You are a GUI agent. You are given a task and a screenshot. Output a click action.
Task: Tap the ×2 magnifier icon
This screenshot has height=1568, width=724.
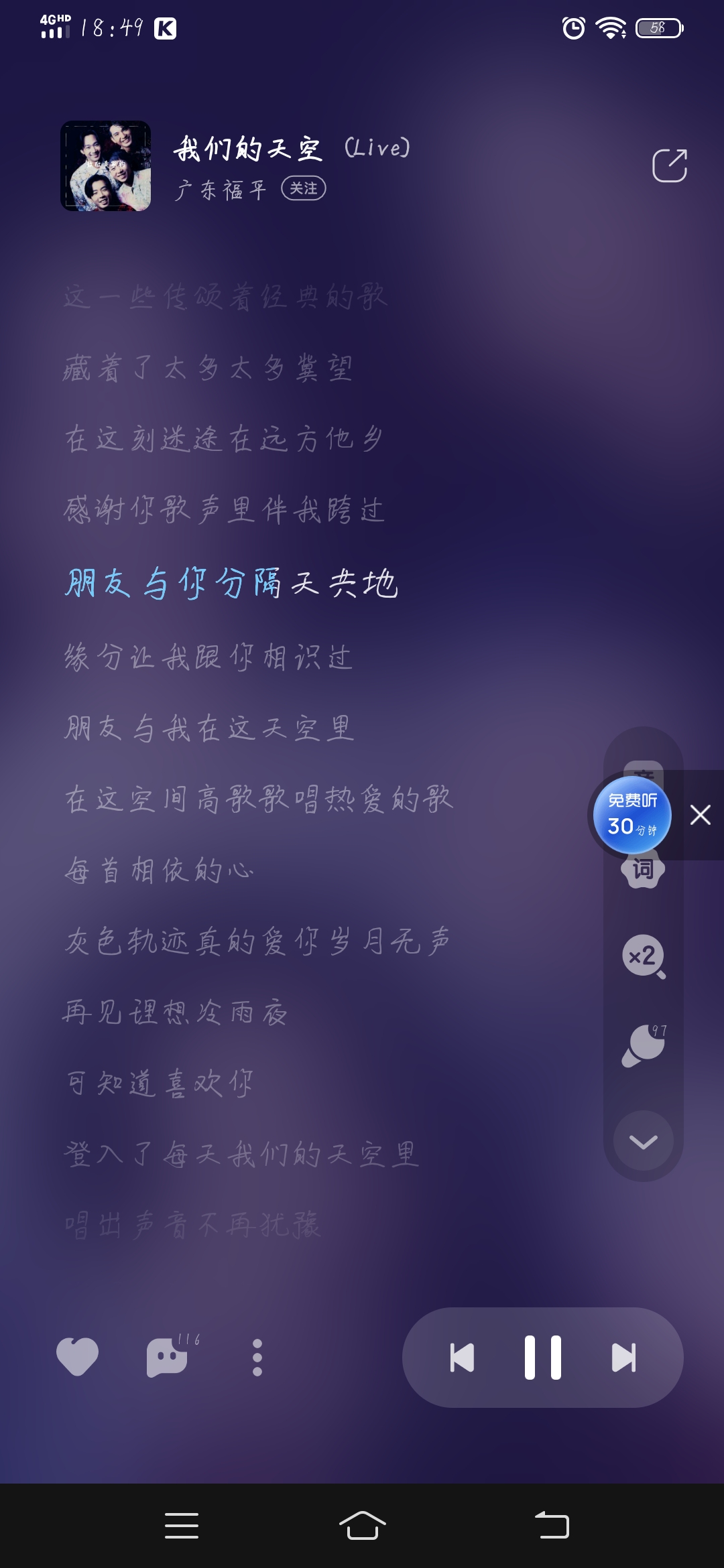pos(644,956)
